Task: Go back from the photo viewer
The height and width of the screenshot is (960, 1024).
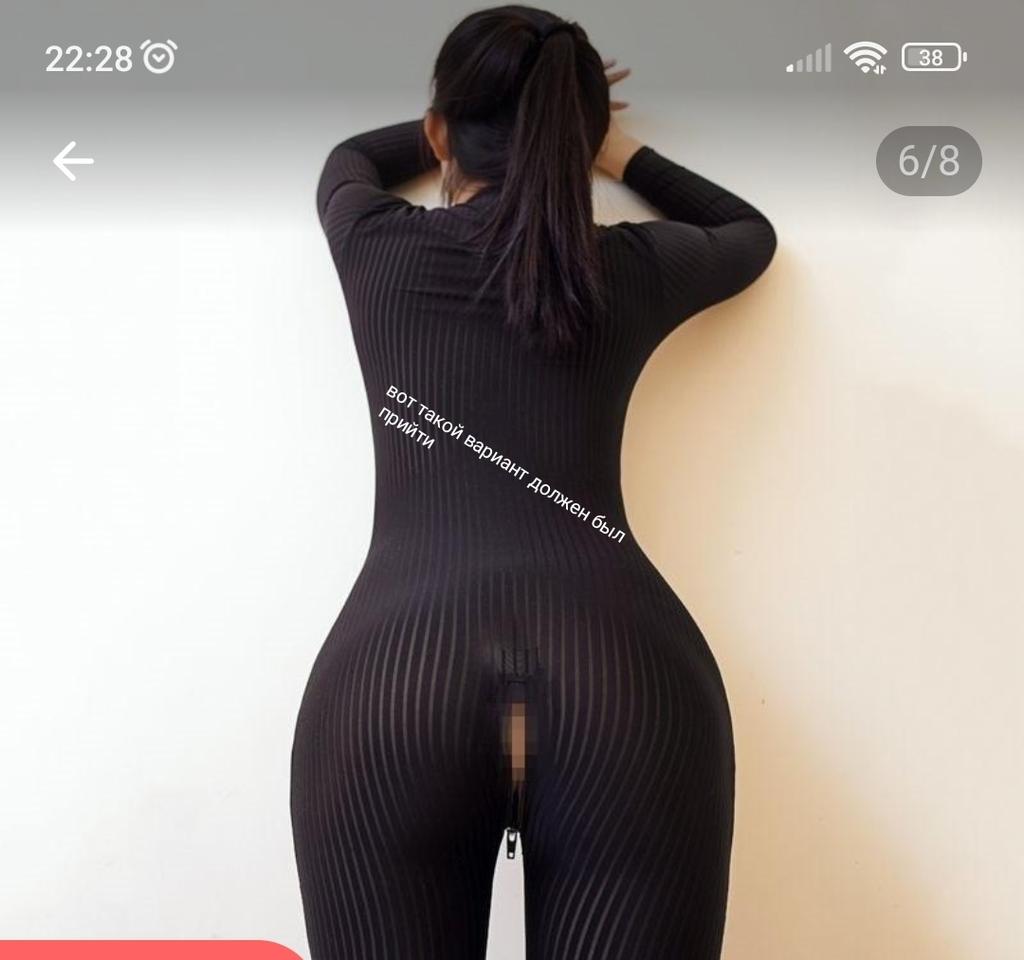Action: [x=73, y=161]
